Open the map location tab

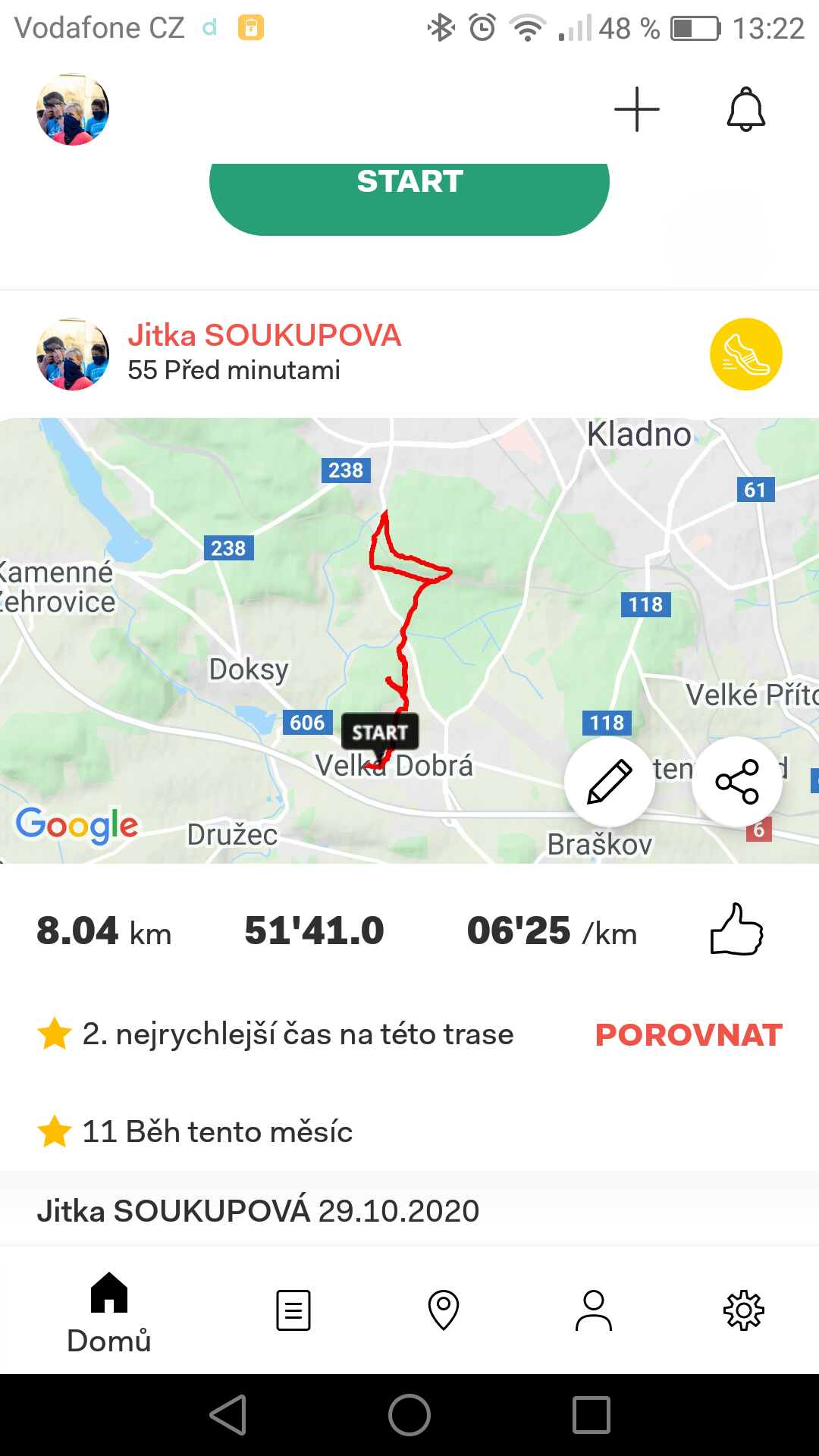click(444, 1310)
